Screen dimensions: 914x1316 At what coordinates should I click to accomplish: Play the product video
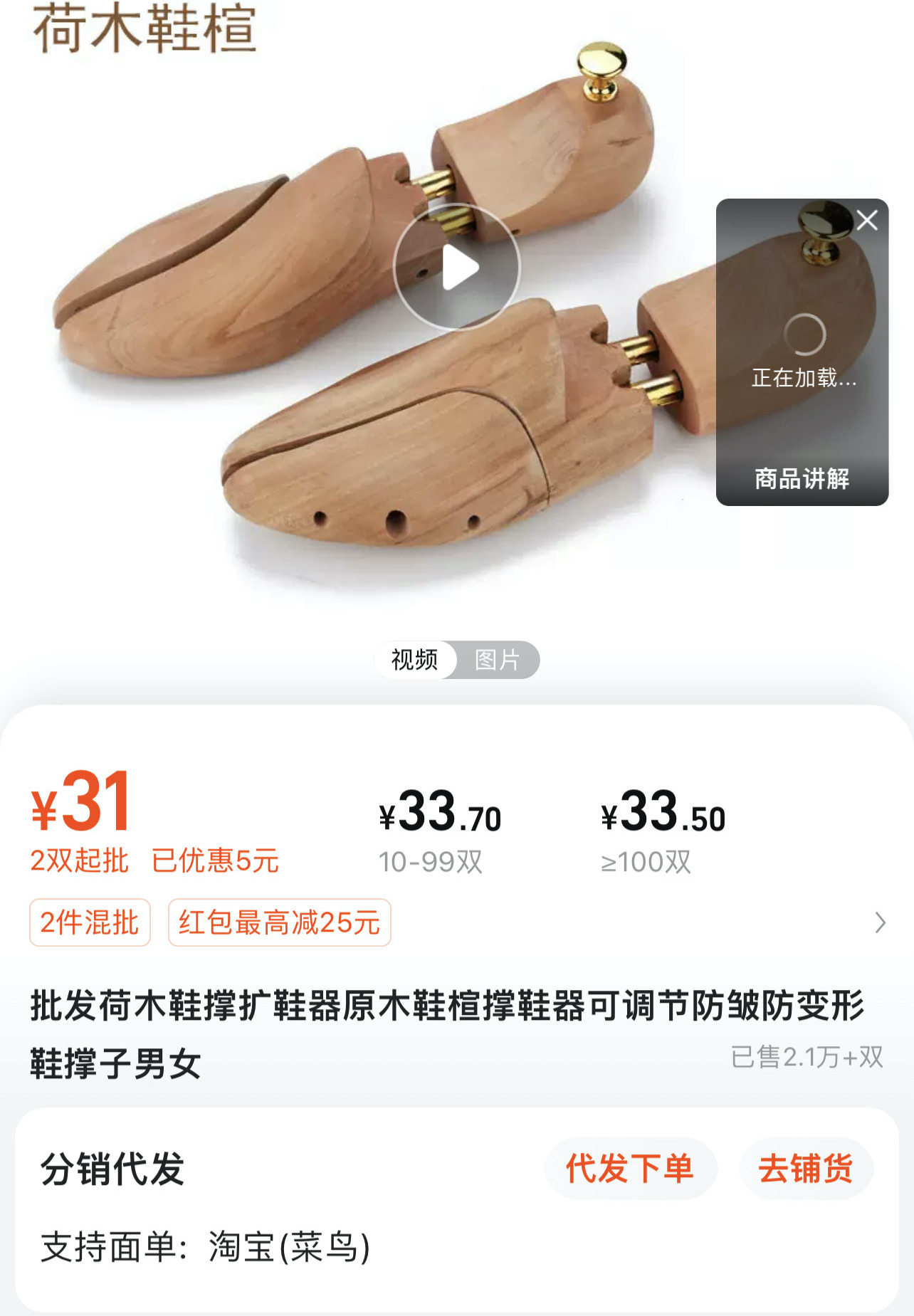pos(457,267)
